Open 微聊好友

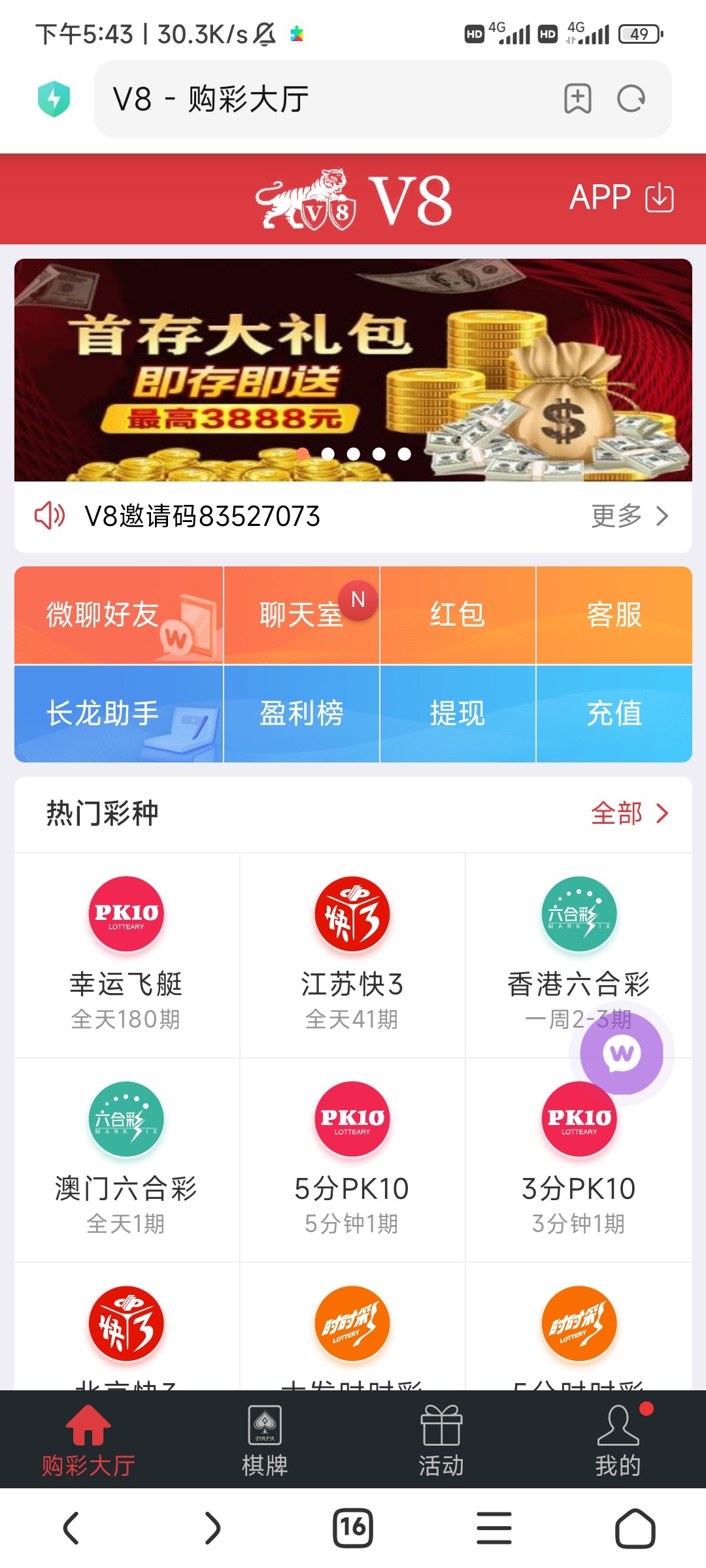[x=119, y=615]
